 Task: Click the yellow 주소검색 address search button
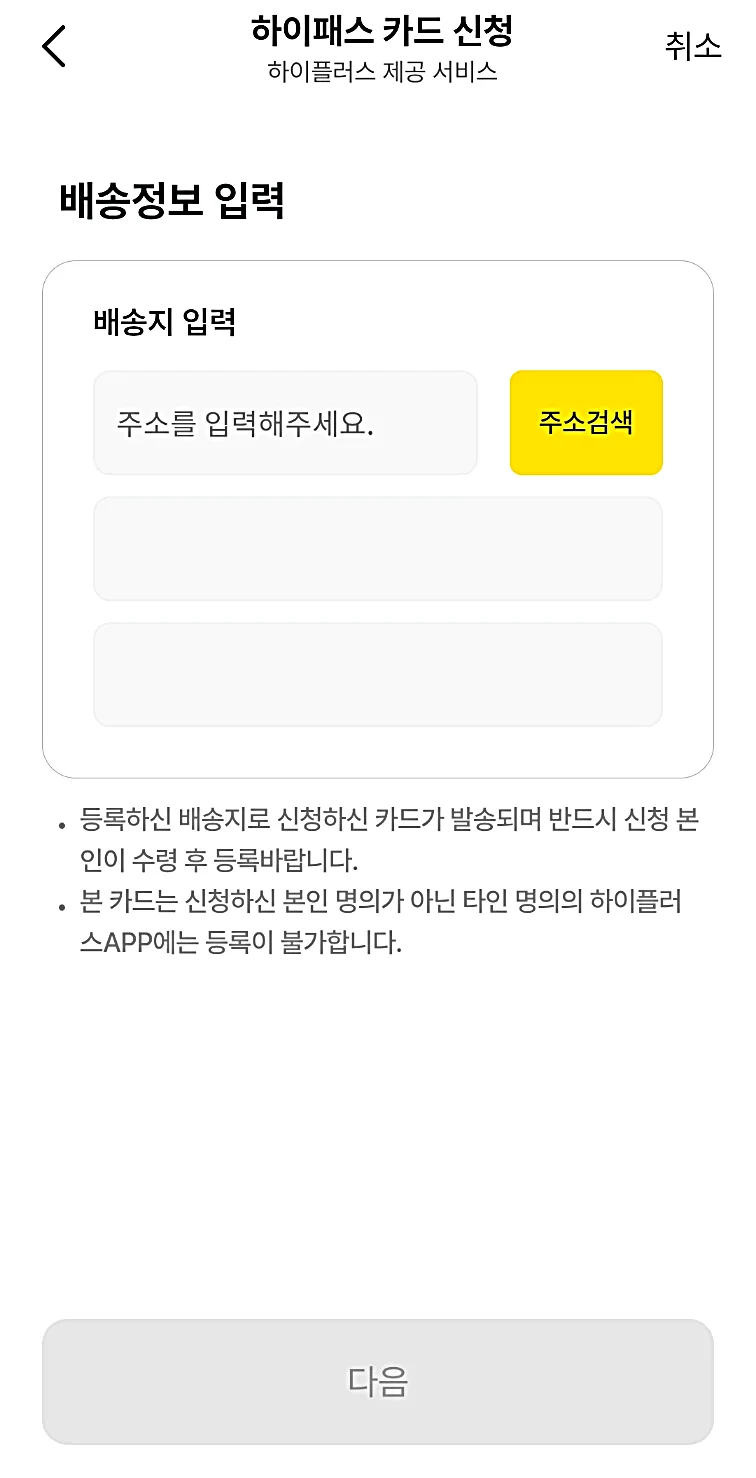coord(586,422)
